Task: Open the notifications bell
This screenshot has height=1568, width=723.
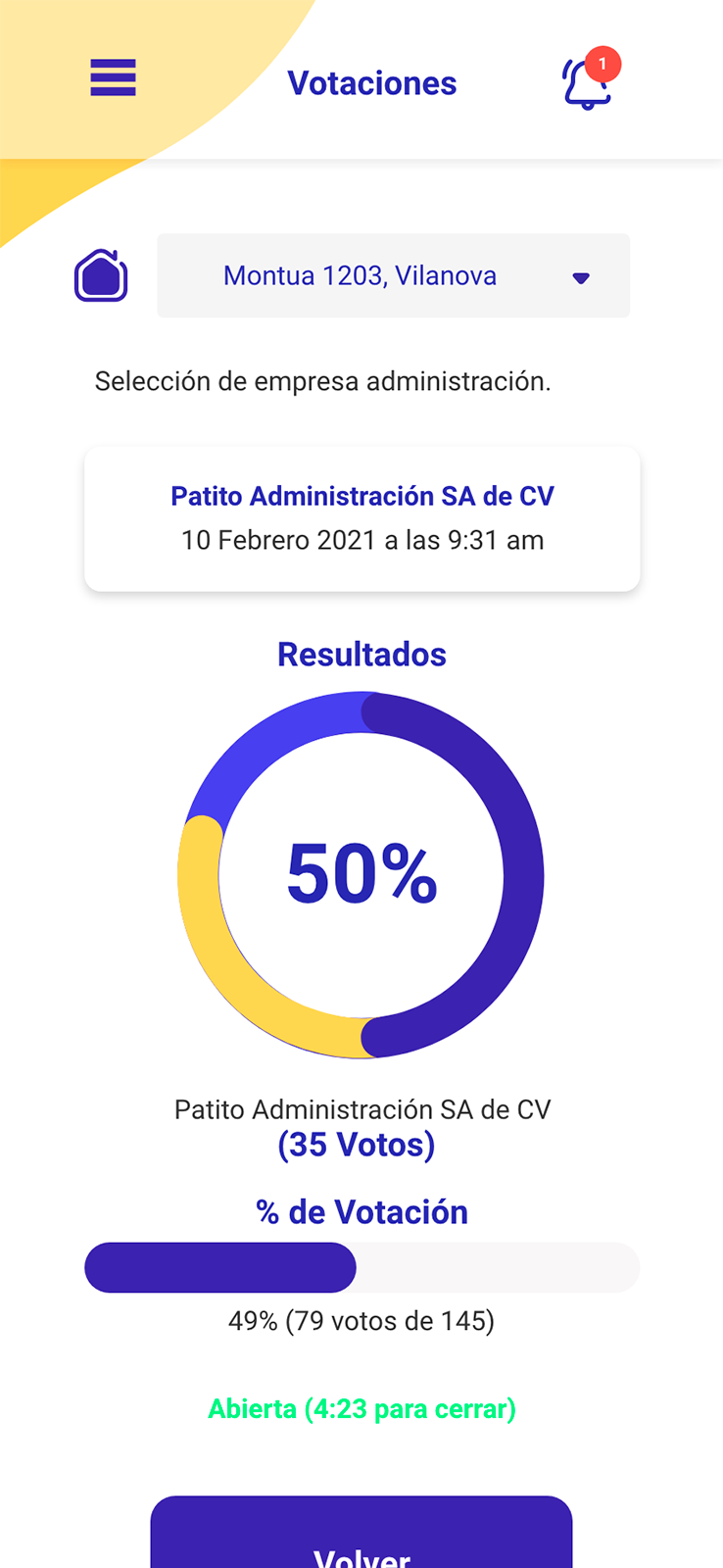Action: 587,83
